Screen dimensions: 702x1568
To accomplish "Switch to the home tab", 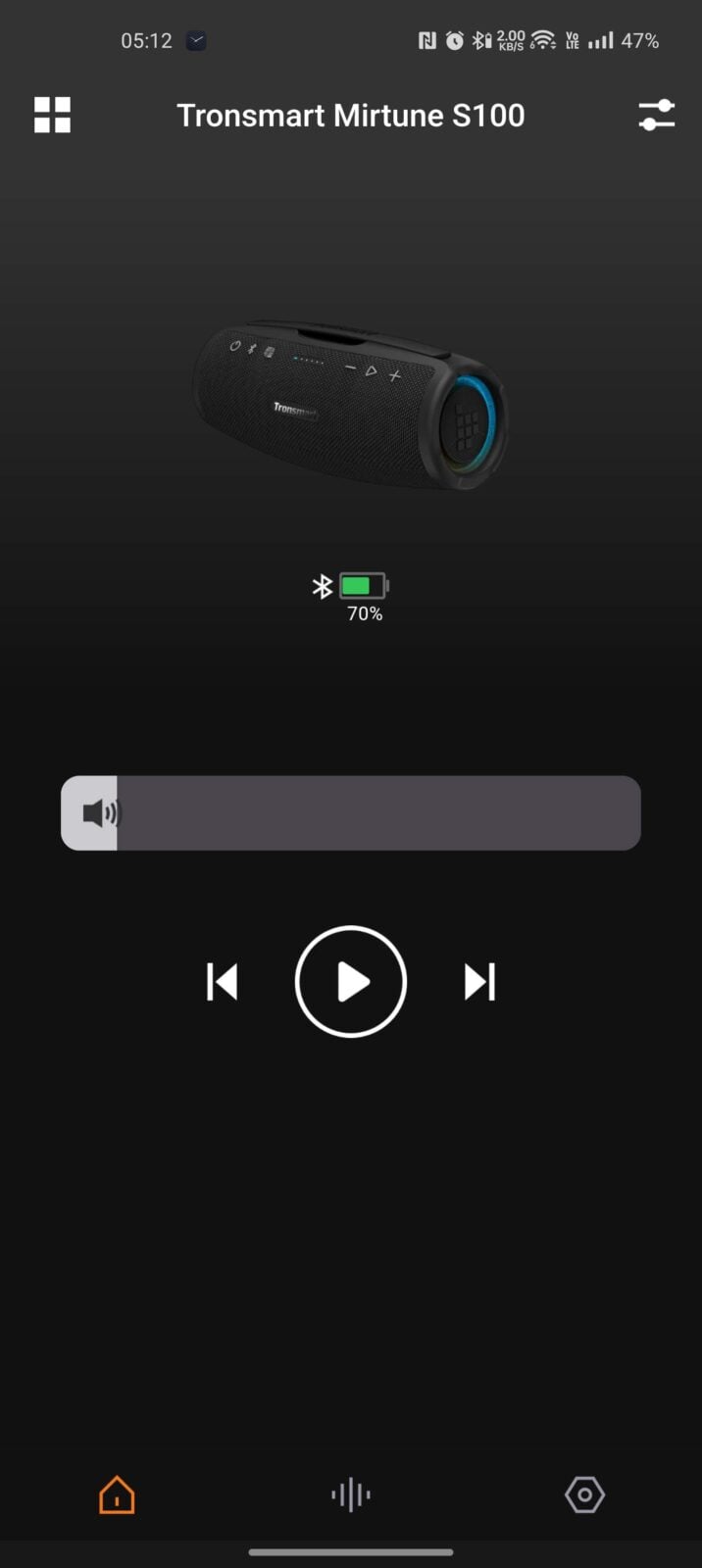I will click(x=117, y=1494).
